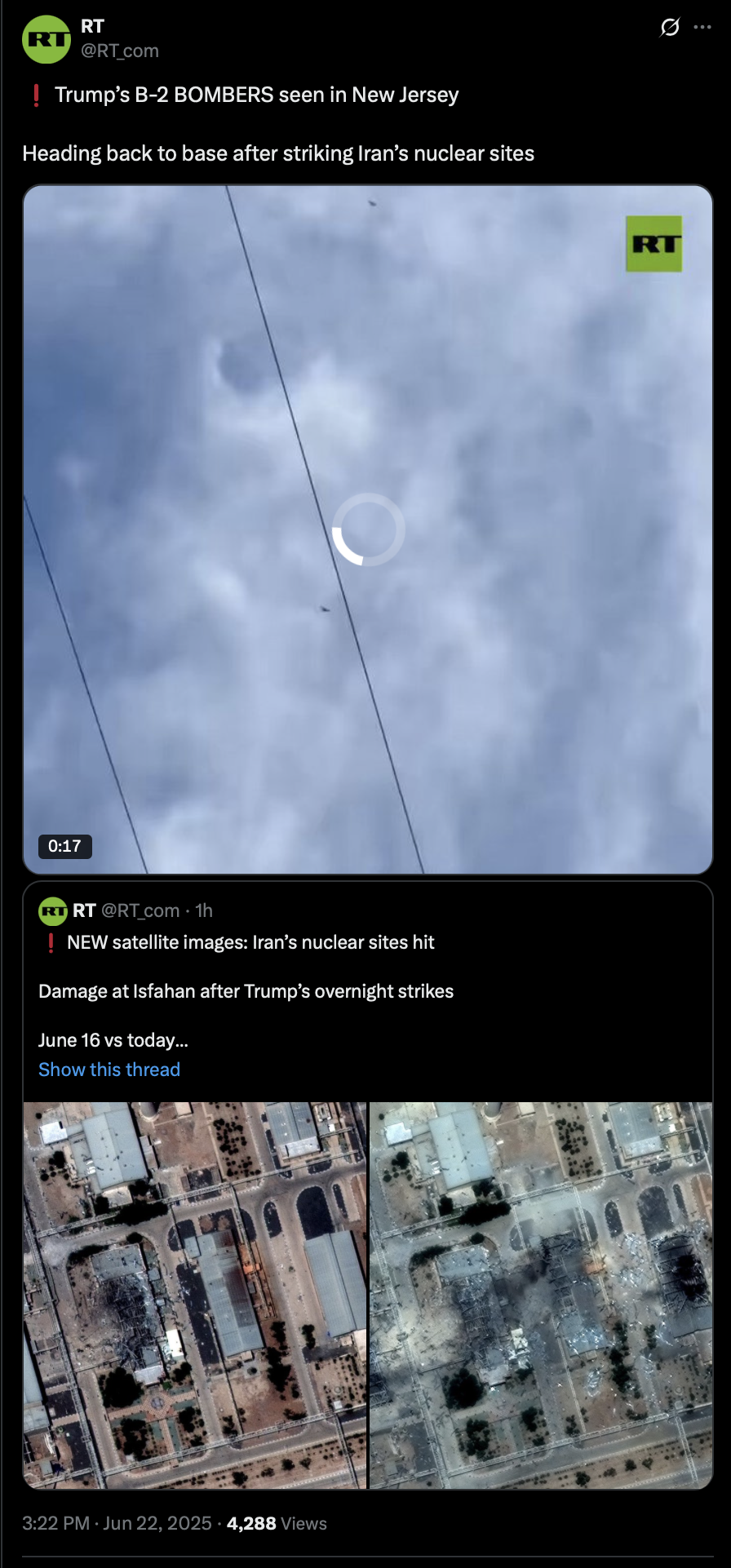This screenshot has width=731, height=1568.
Task: Open the Grok explain icon
Action: tap(670, 28)
